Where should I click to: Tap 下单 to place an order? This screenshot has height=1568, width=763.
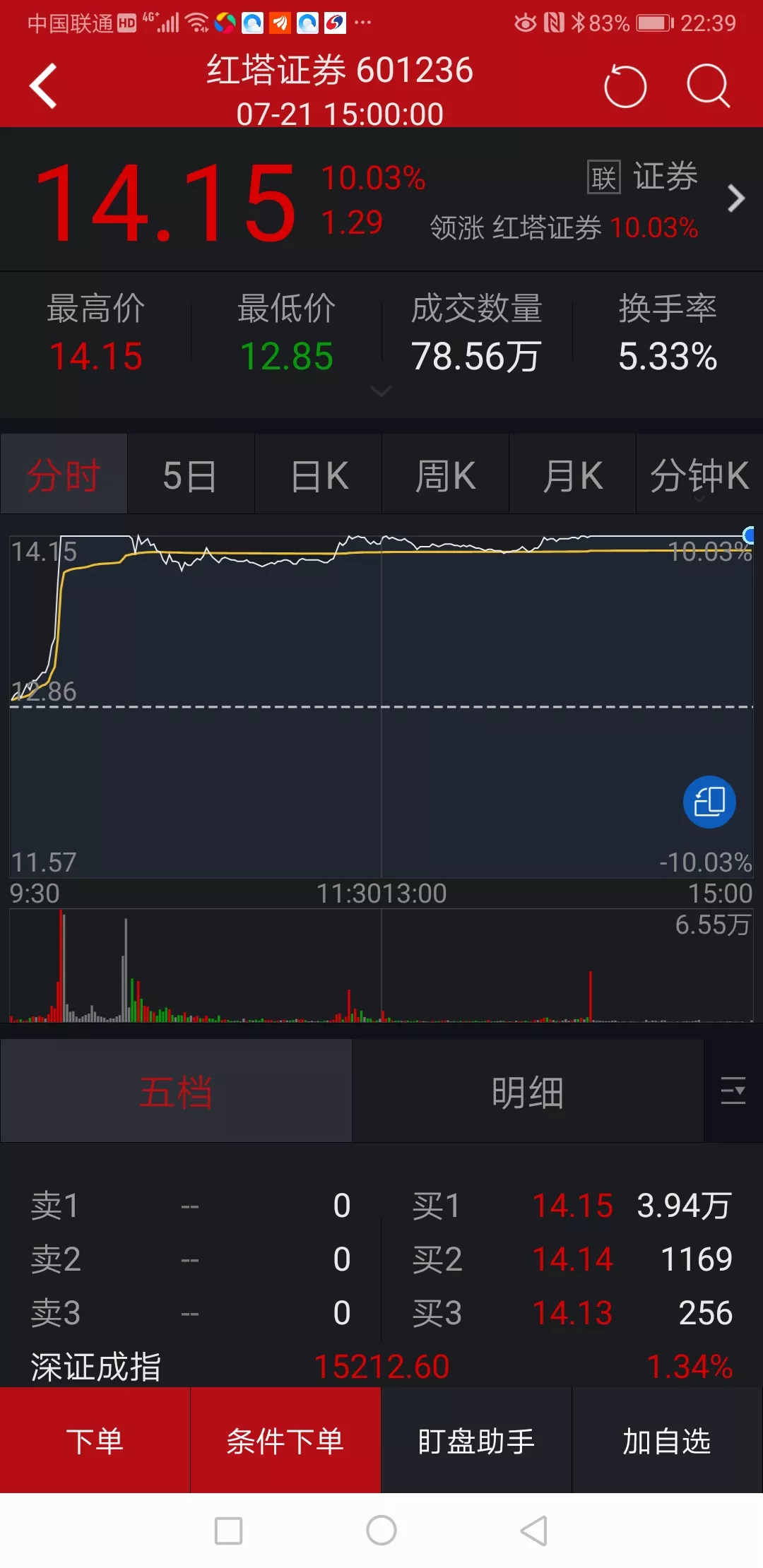point(95,1441)
